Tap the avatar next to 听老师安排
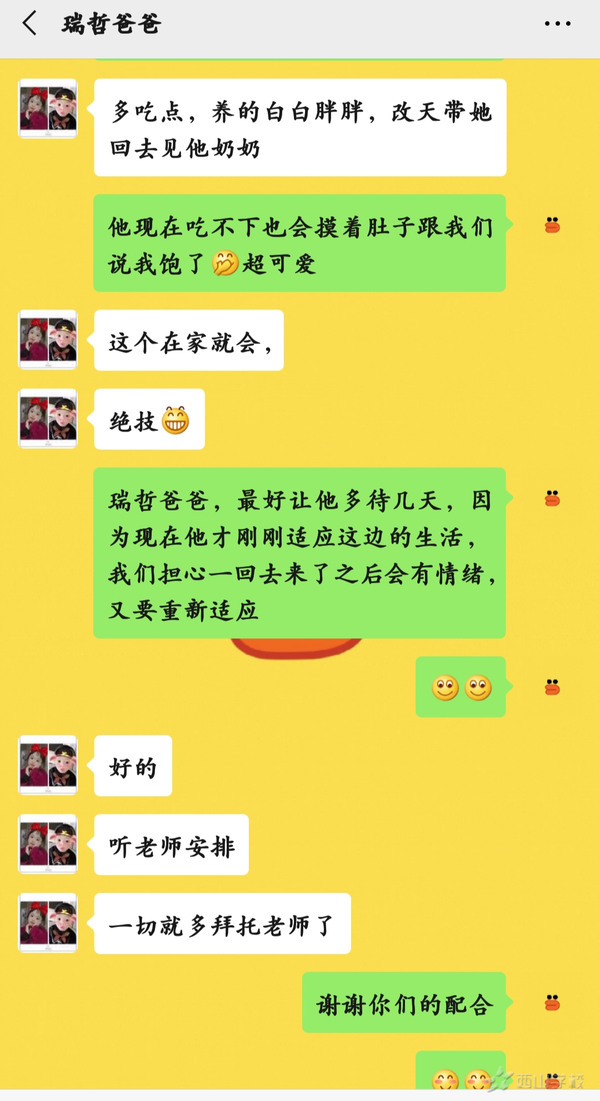This screenshot has width=600, height=1101. pos(48,844)
